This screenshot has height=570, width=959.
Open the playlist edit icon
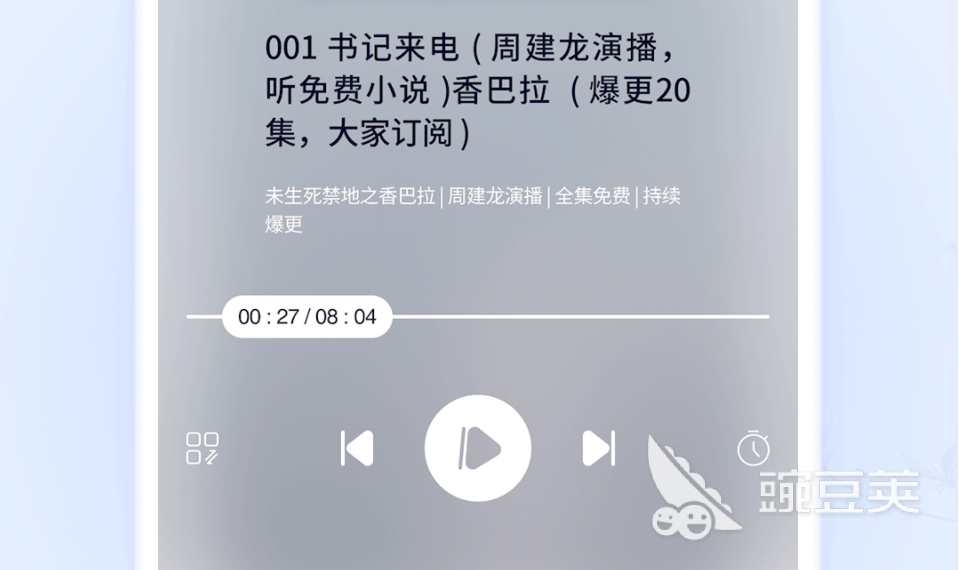pos(202,448)
